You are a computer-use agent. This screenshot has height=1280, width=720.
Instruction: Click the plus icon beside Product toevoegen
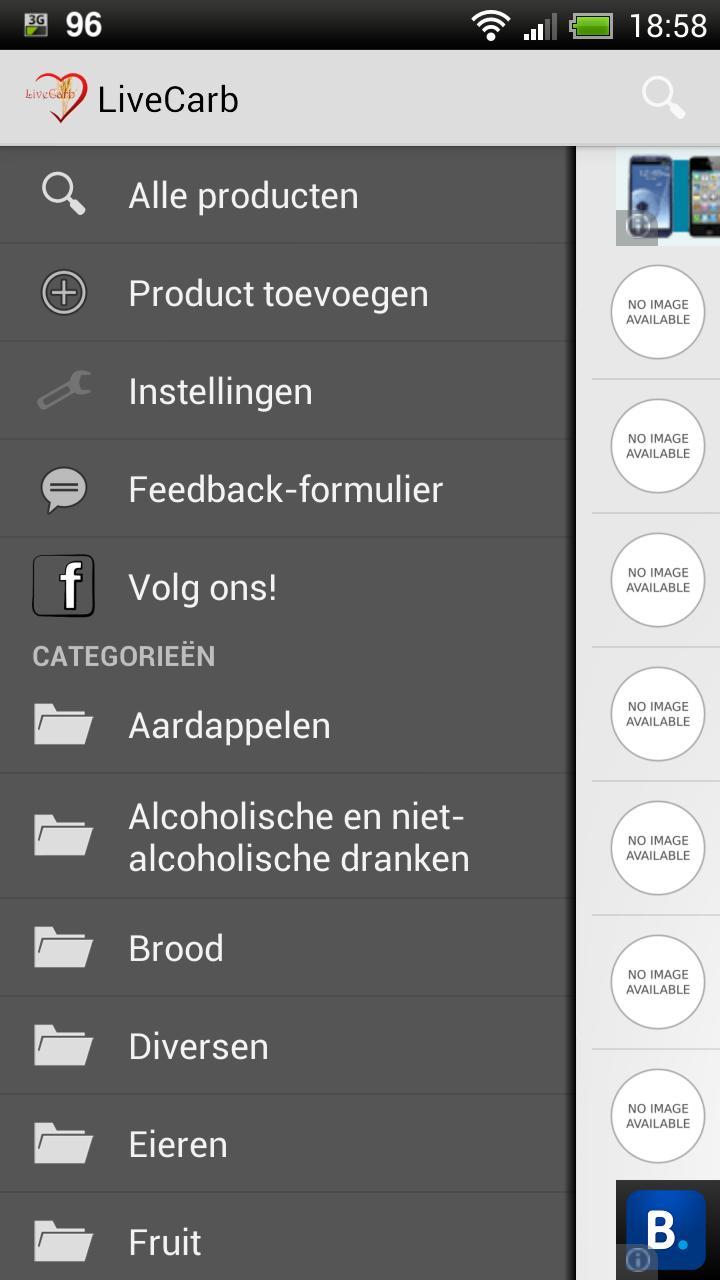(x=63, y=292)
